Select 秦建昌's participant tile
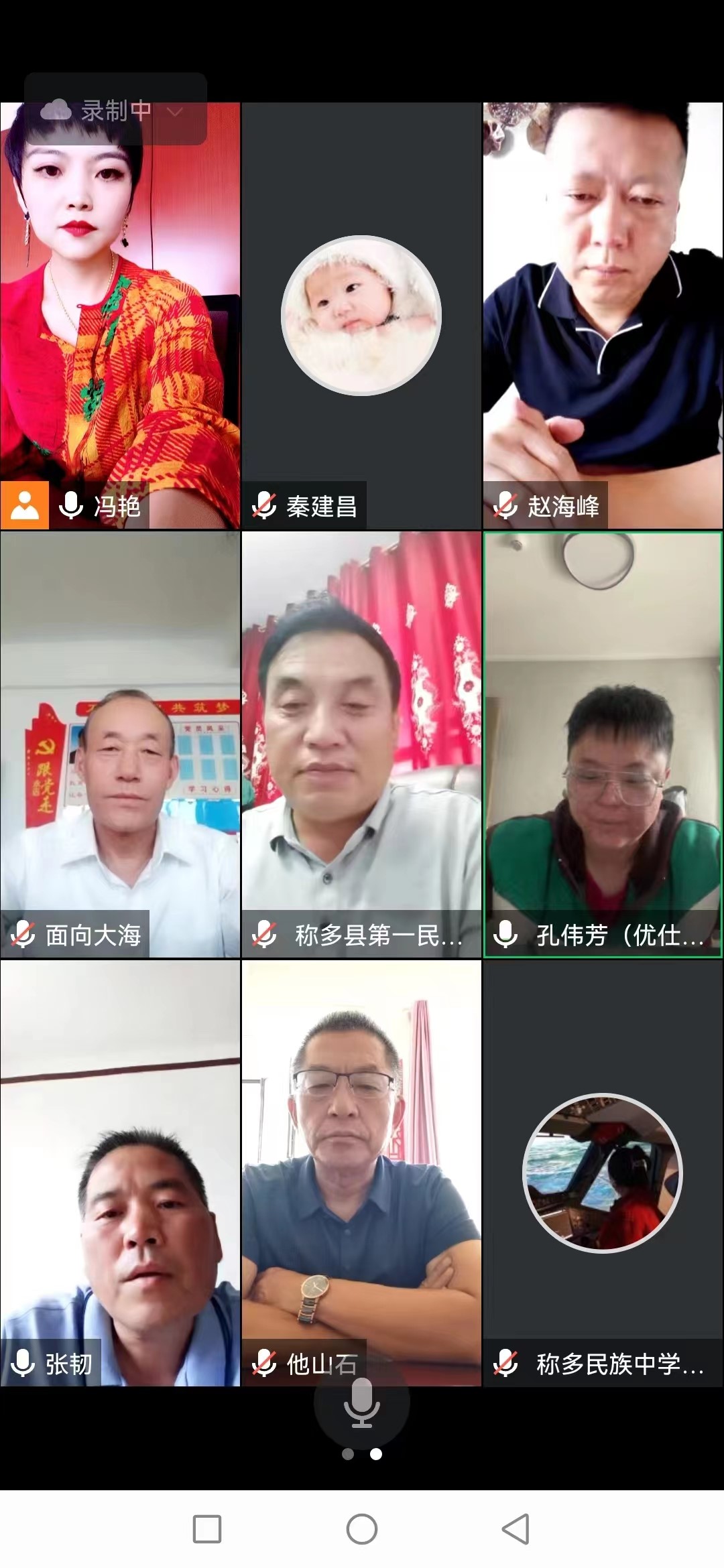724x1568 pixels. 361,315
